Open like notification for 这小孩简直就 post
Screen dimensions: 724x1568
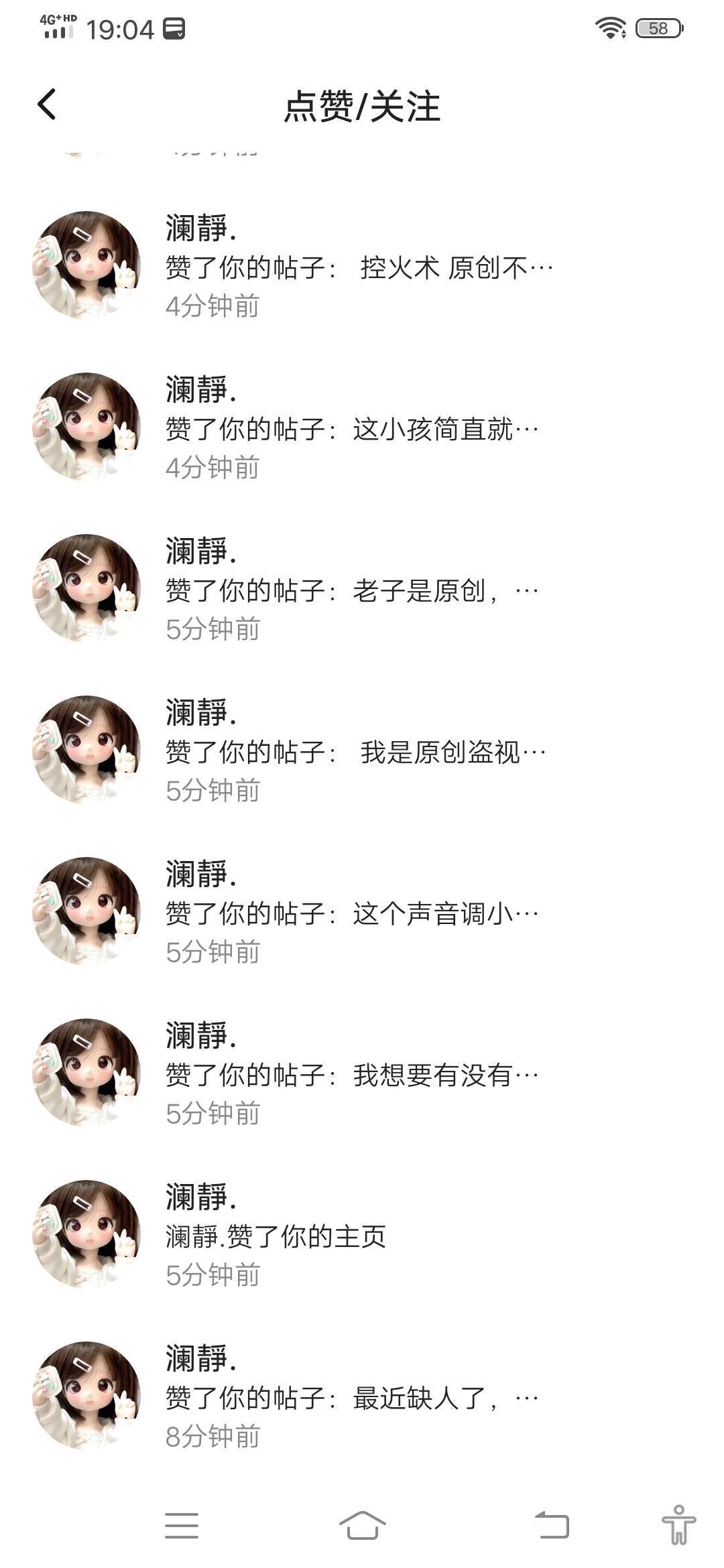[353, 430]
